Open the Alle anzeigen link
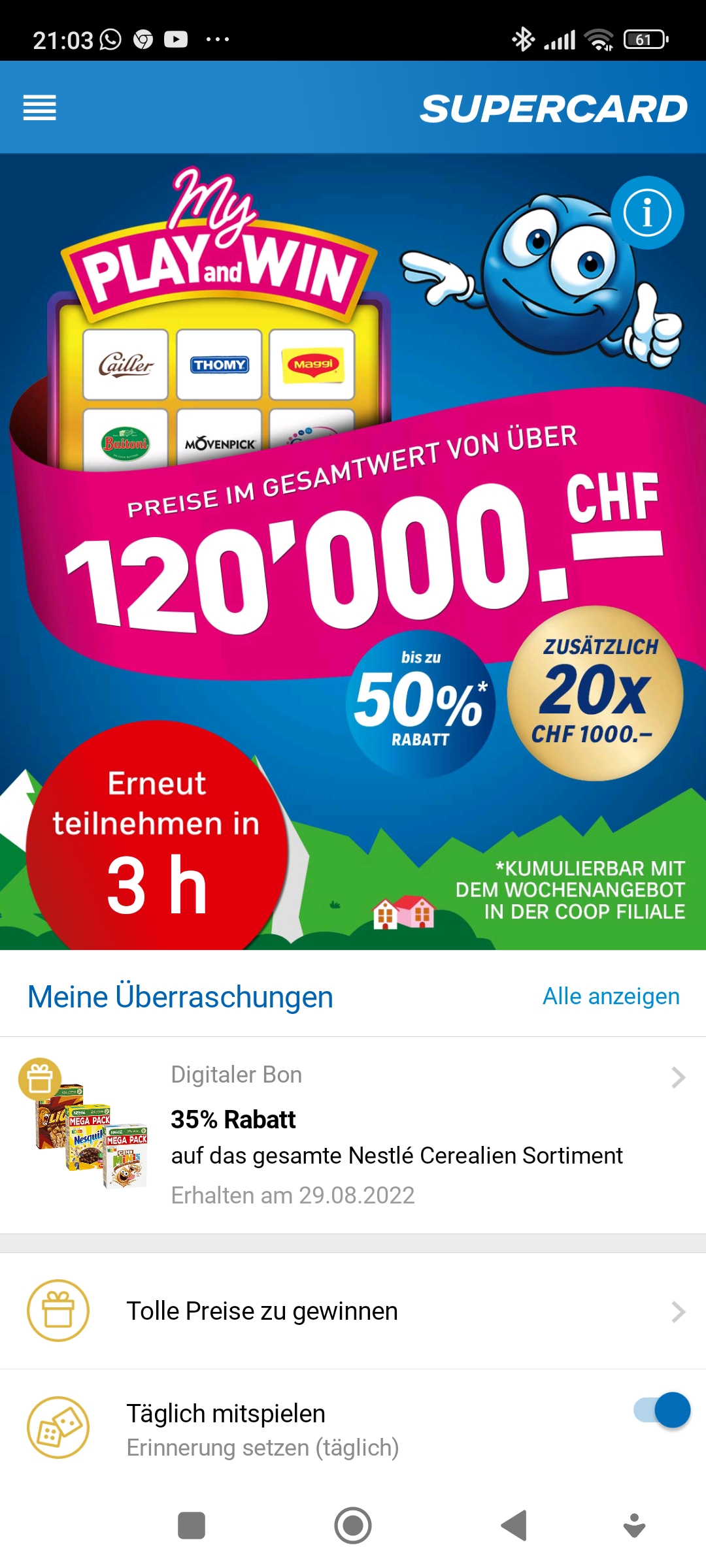 (611, 996)
